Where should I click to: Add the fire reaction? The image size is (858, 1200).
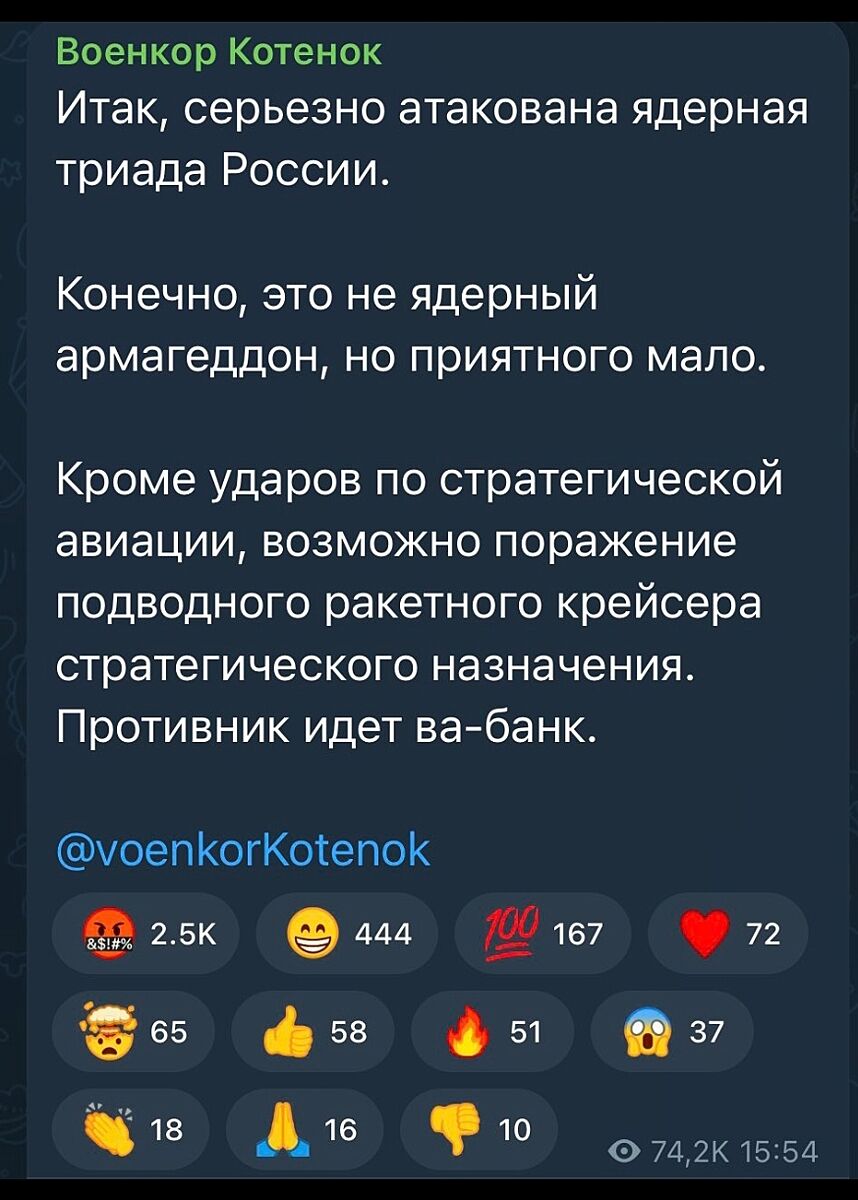(491, 1032)
